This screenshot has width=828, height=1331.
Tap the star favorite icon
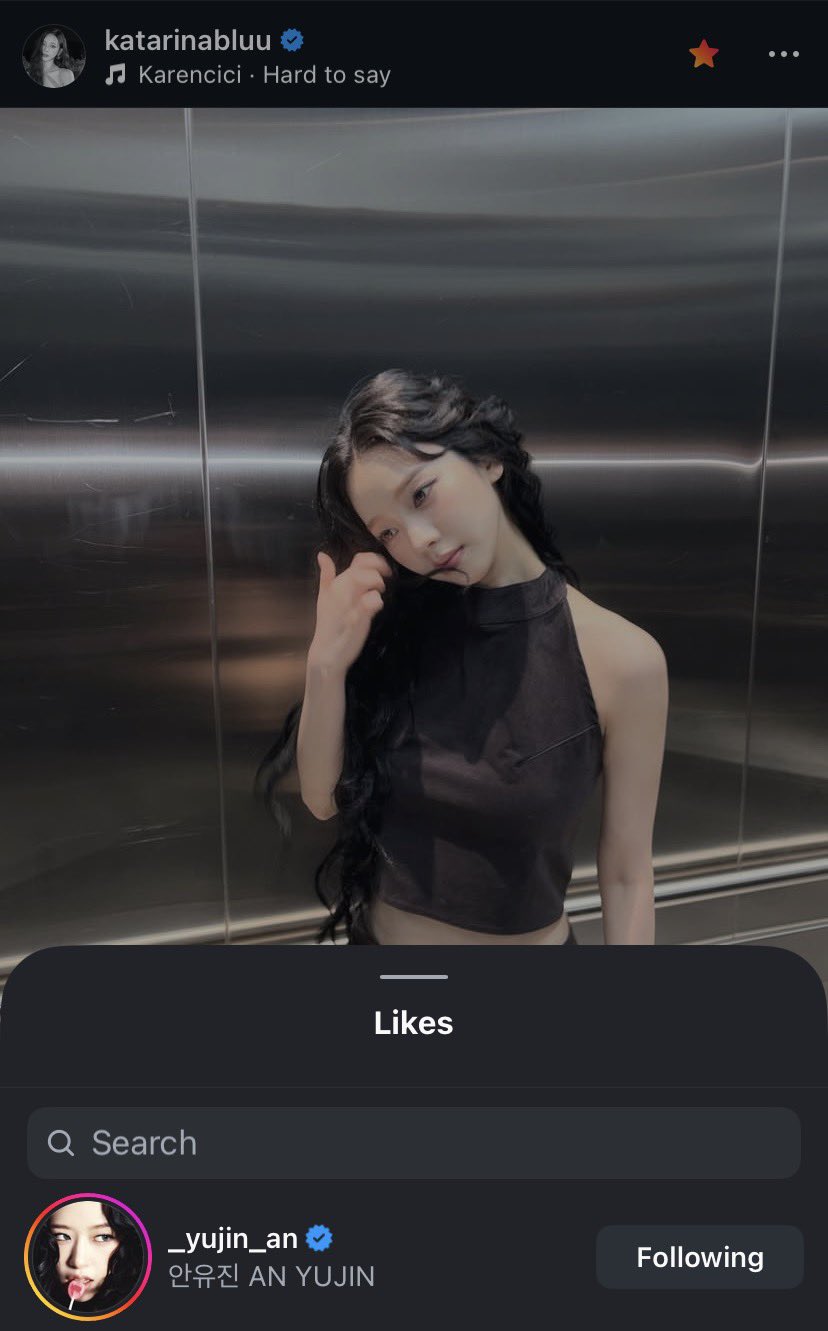[704, 54]
